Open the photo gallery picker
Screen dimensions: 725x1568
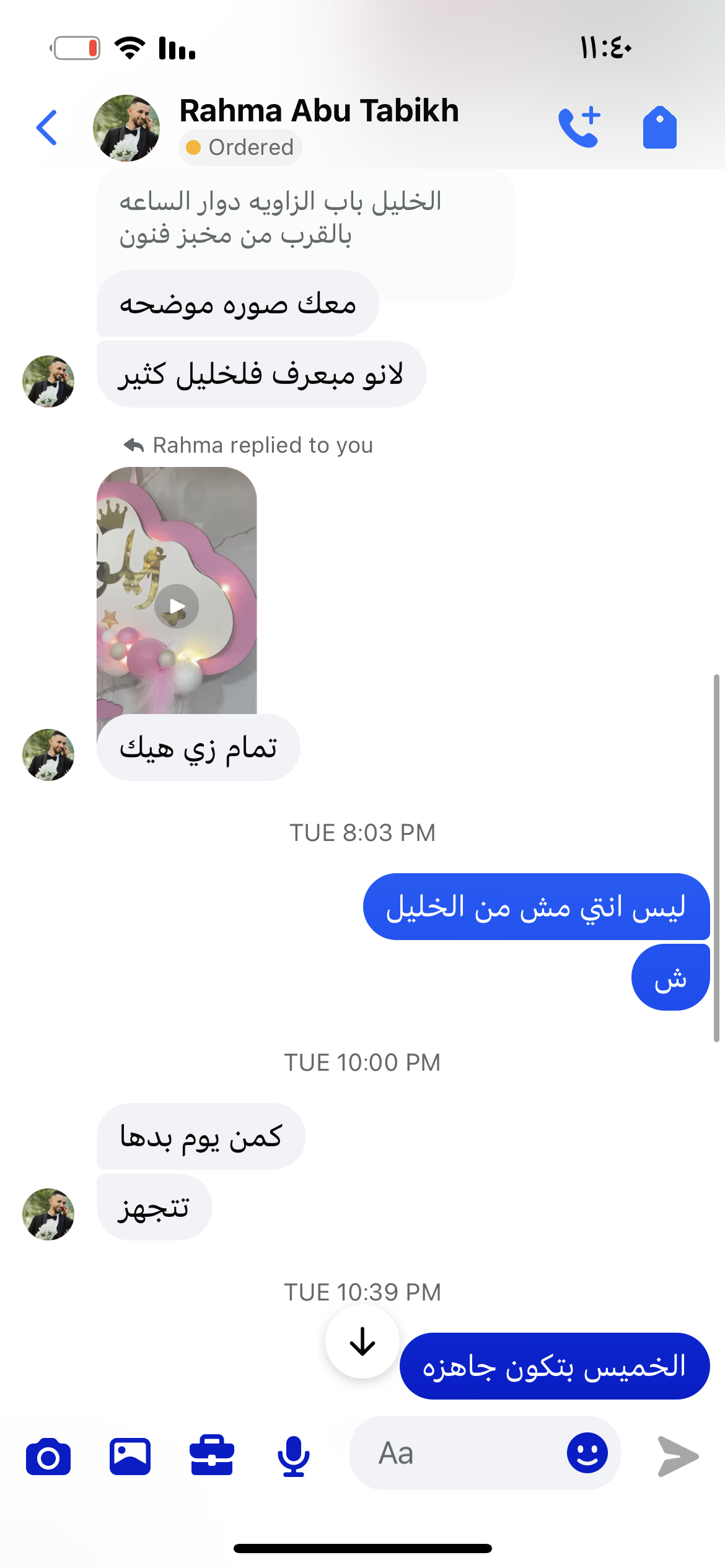(130, 1457)
